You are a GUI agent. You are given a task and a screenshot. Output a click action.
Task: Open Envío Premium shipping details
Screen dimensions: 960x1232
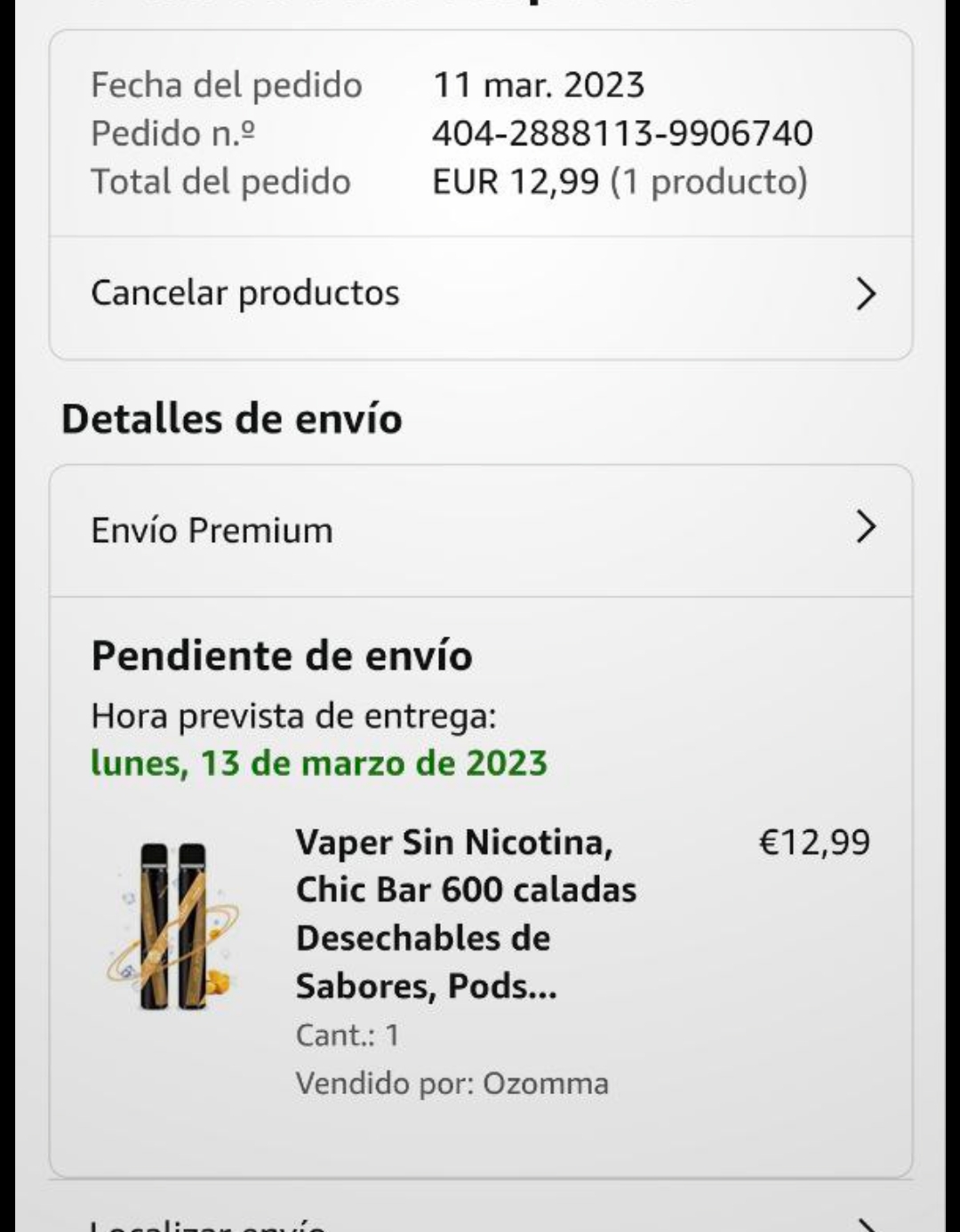480,531
